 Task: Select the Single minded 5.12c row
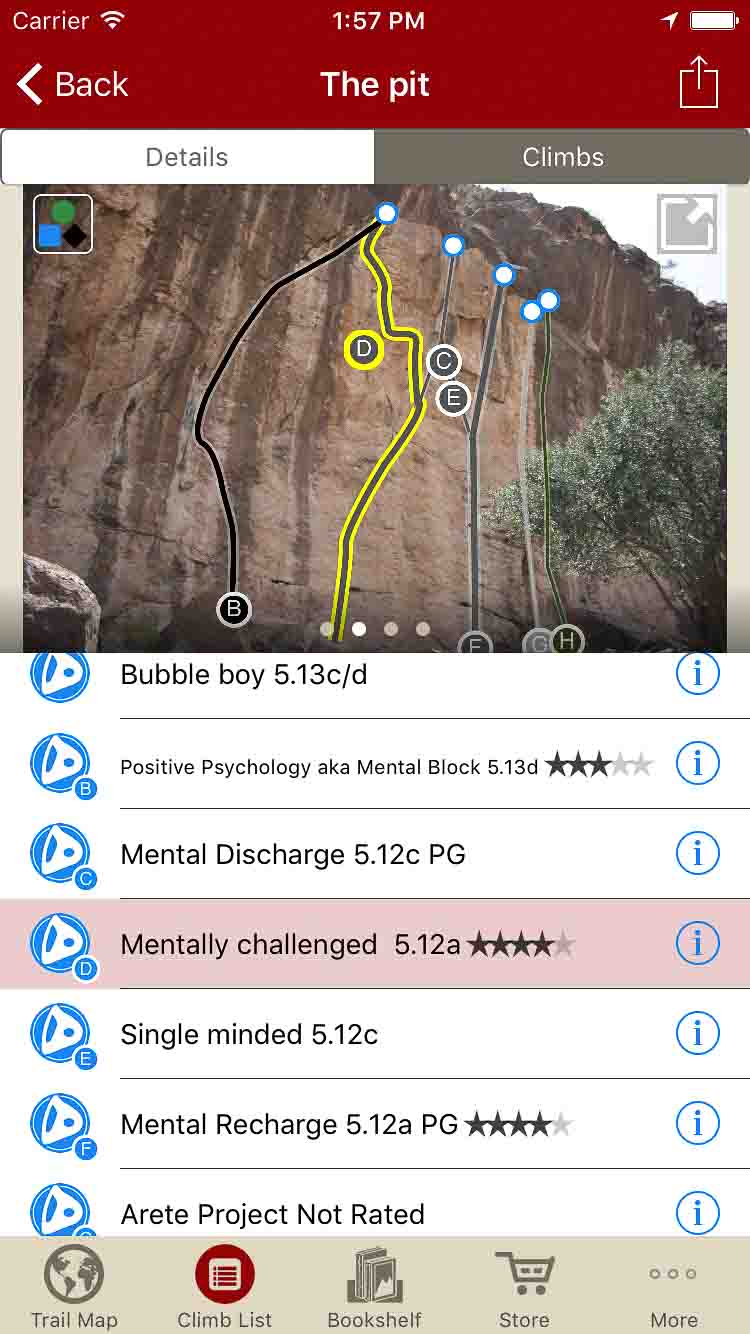[x=249, y=1034]
